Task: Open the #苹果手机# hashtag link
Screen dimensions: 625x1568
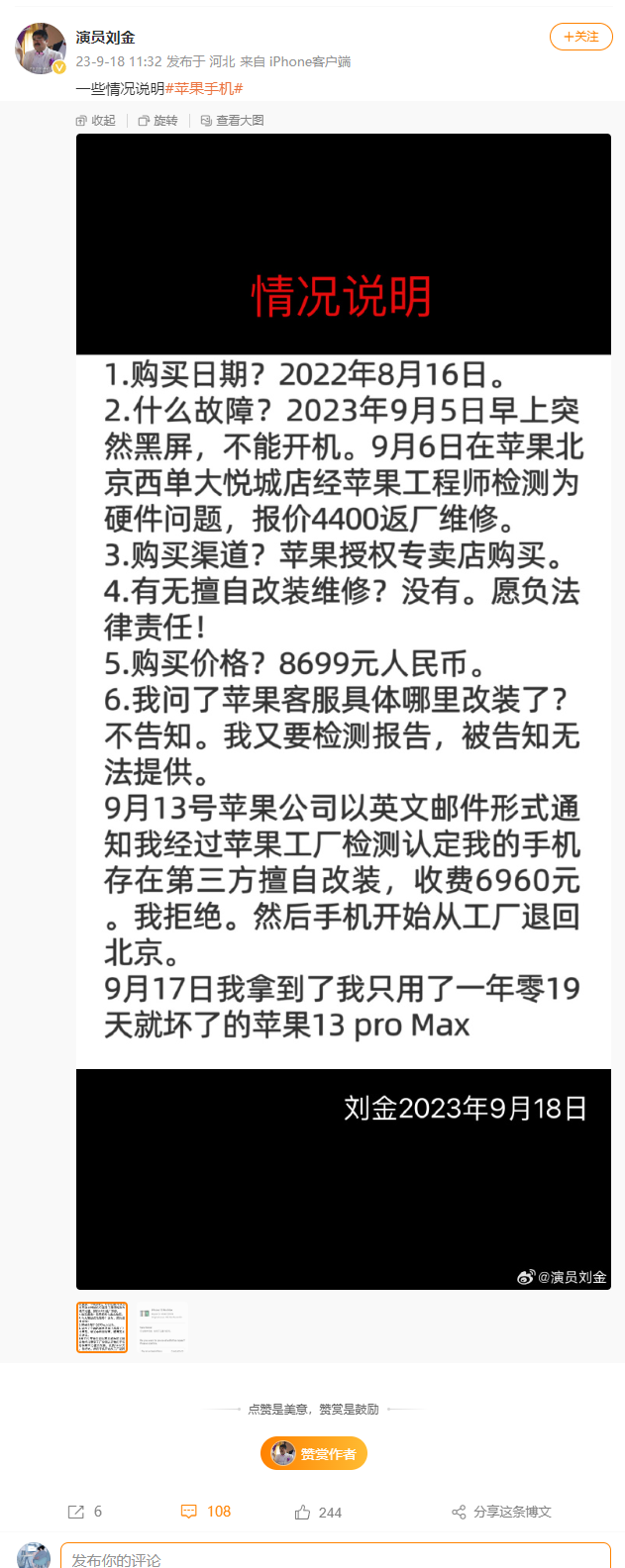Action: click(x=204, y=89)
